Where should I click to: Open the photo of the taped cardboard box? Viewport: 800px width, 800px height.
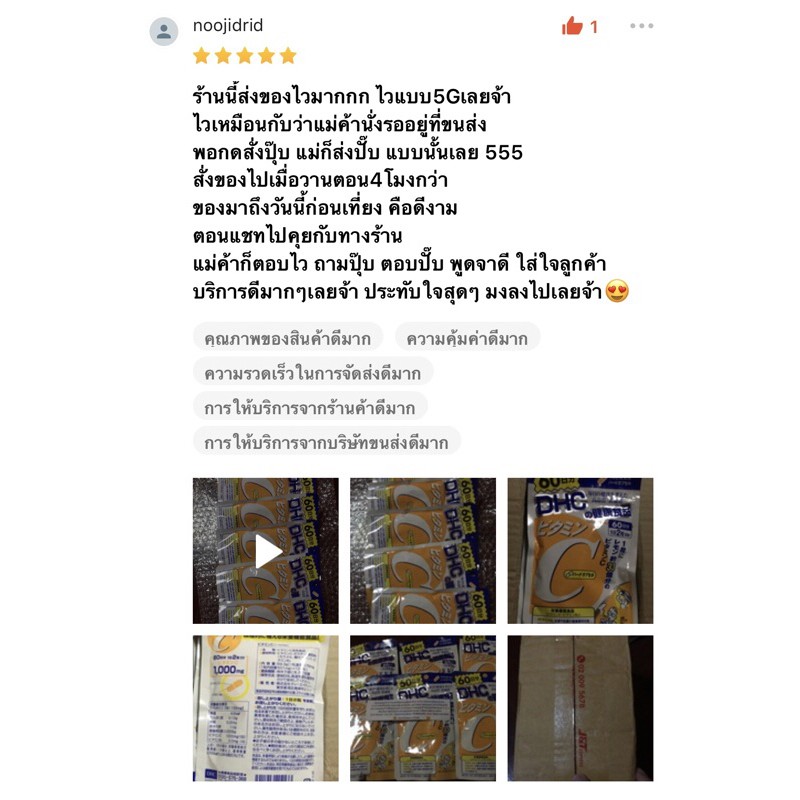pos(580,708)
